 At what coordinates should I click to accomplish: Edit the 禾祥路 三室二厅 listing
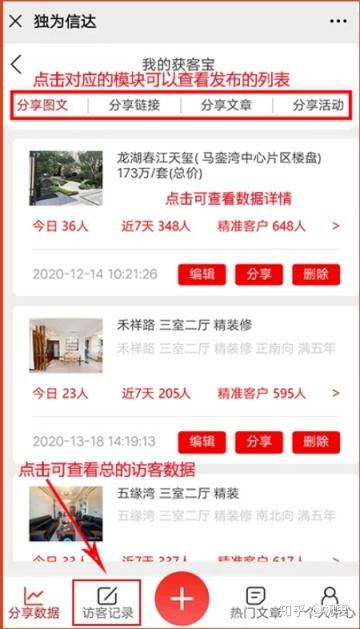tap(202, 442)
